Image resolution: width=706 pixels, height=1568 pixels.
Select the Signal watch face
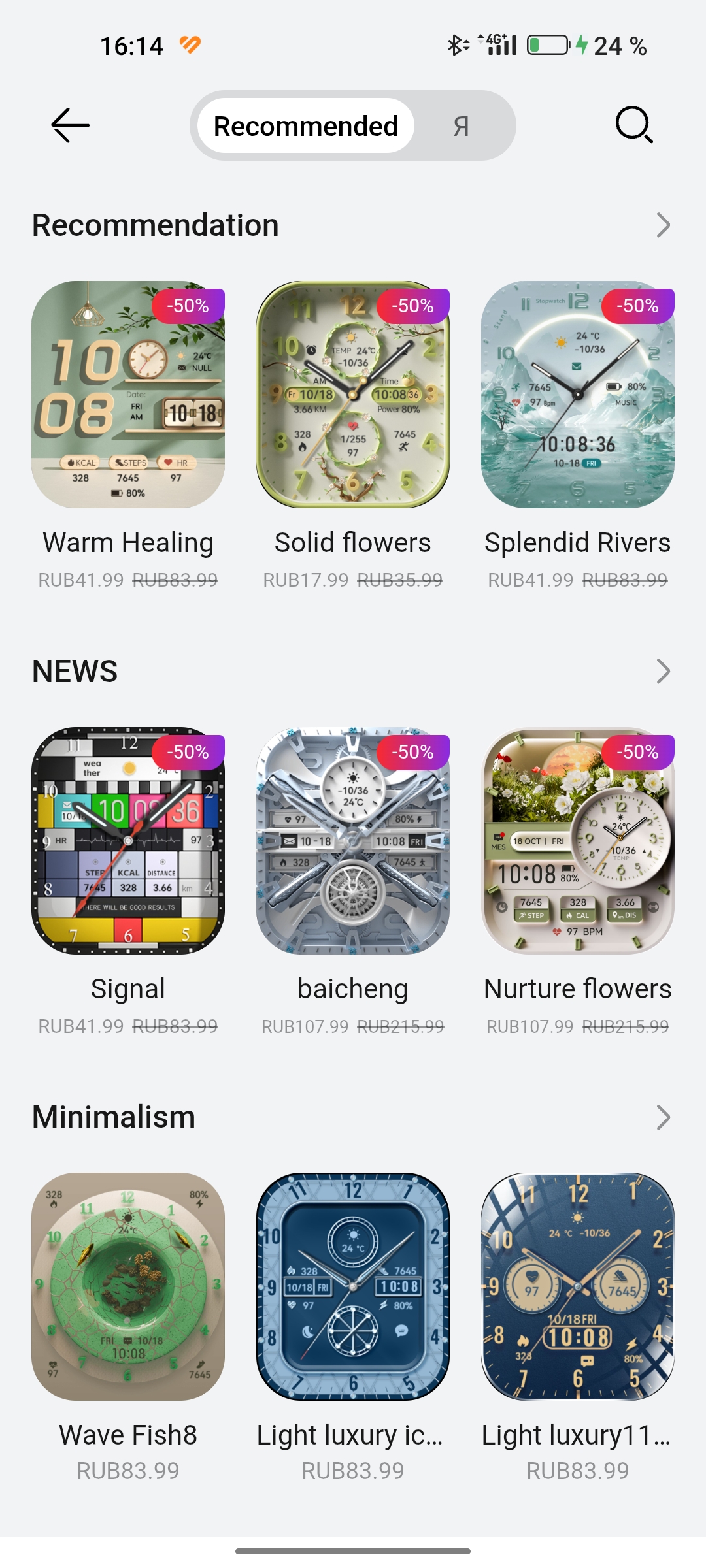click(128, 841)
